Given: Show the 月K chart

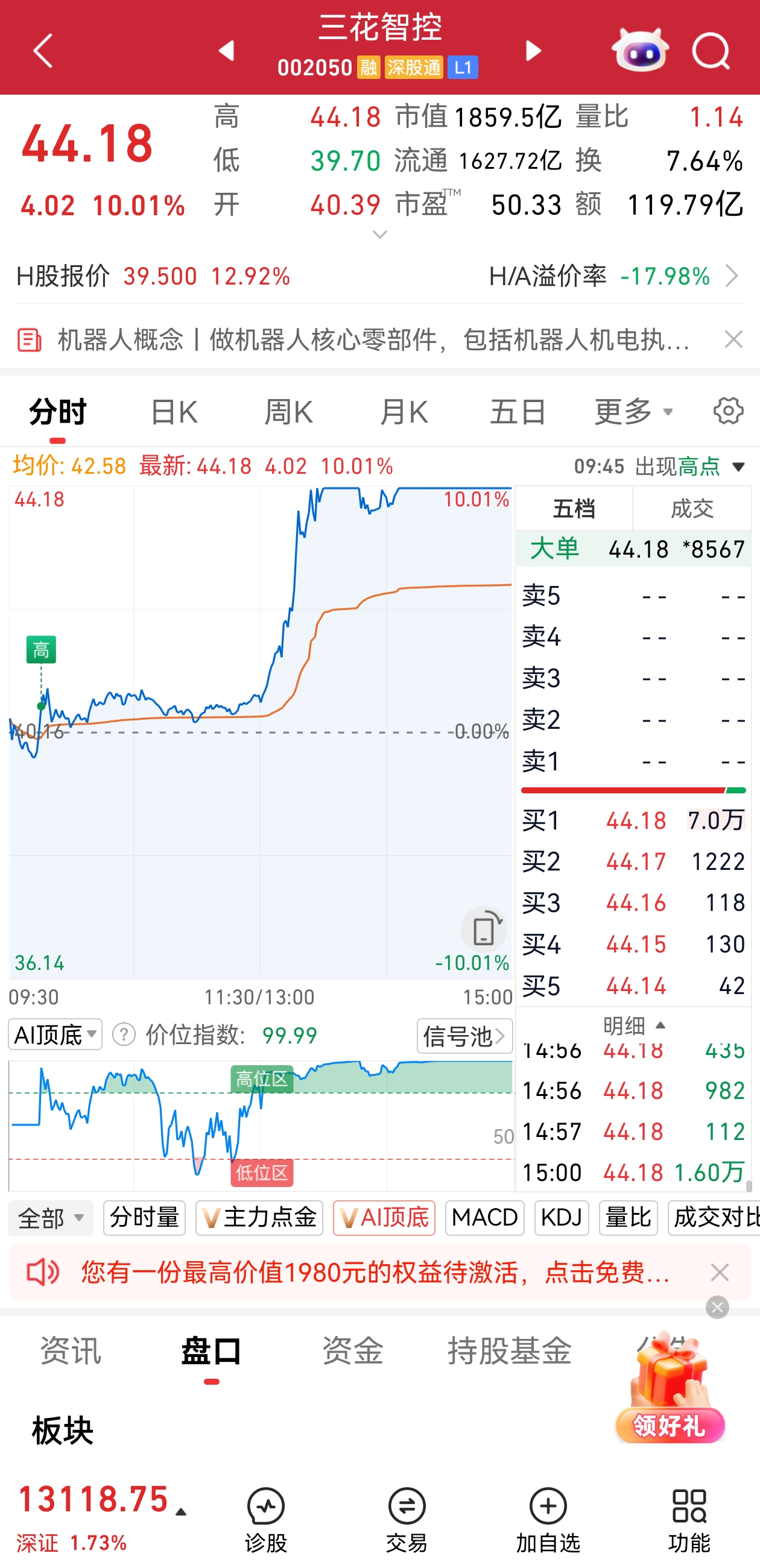Looking at the screenshot, I should point(403,412).
